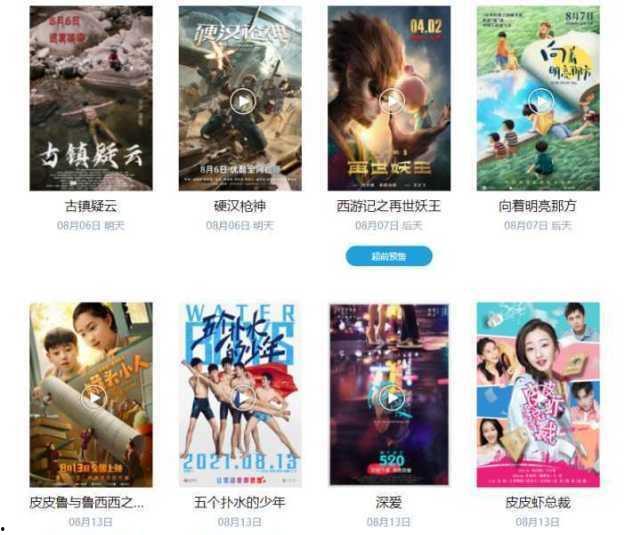Tap the 超前预售 button

coord(389,256)
